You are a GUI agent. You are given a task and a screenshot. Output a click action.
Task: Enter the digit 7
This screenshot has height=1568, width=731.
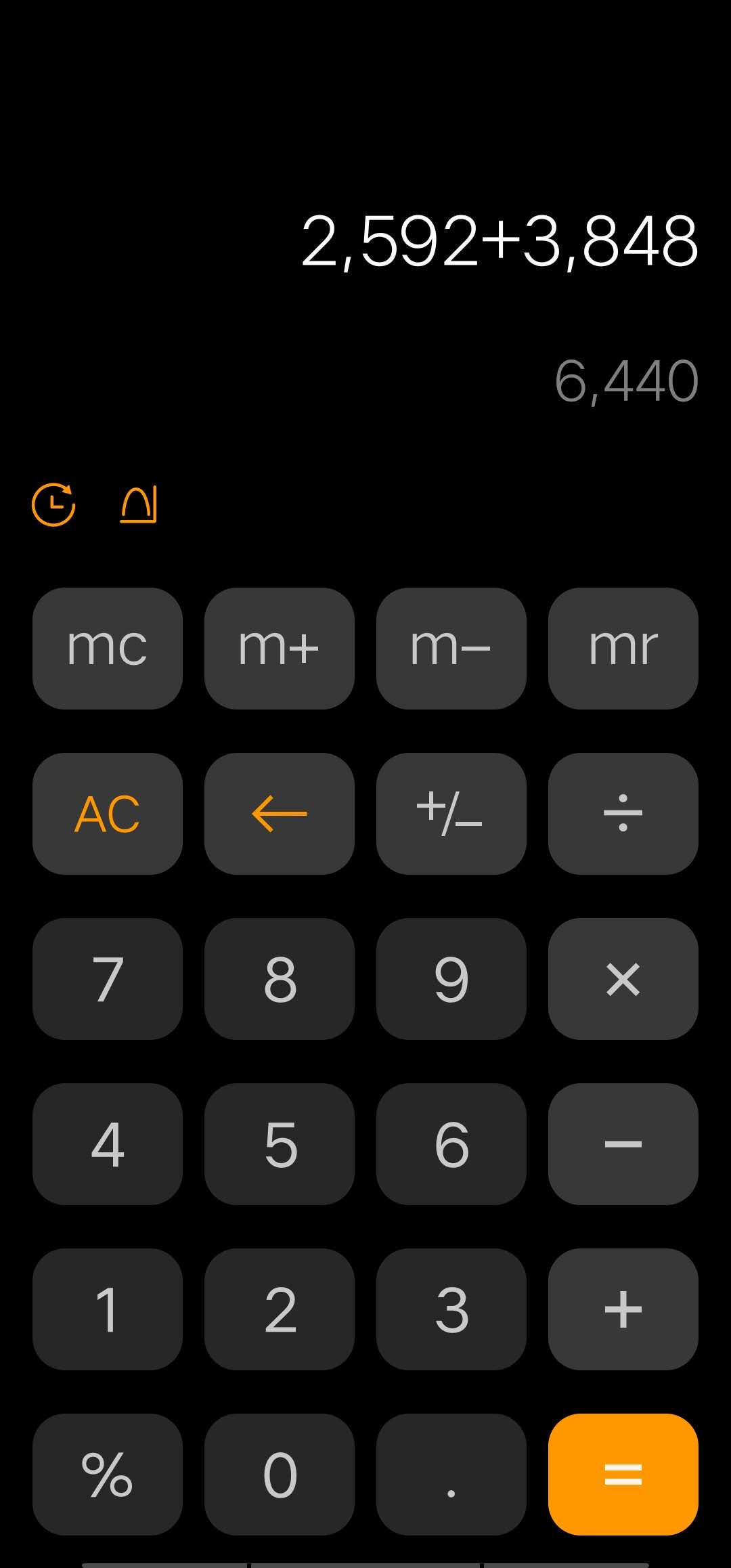108,978
